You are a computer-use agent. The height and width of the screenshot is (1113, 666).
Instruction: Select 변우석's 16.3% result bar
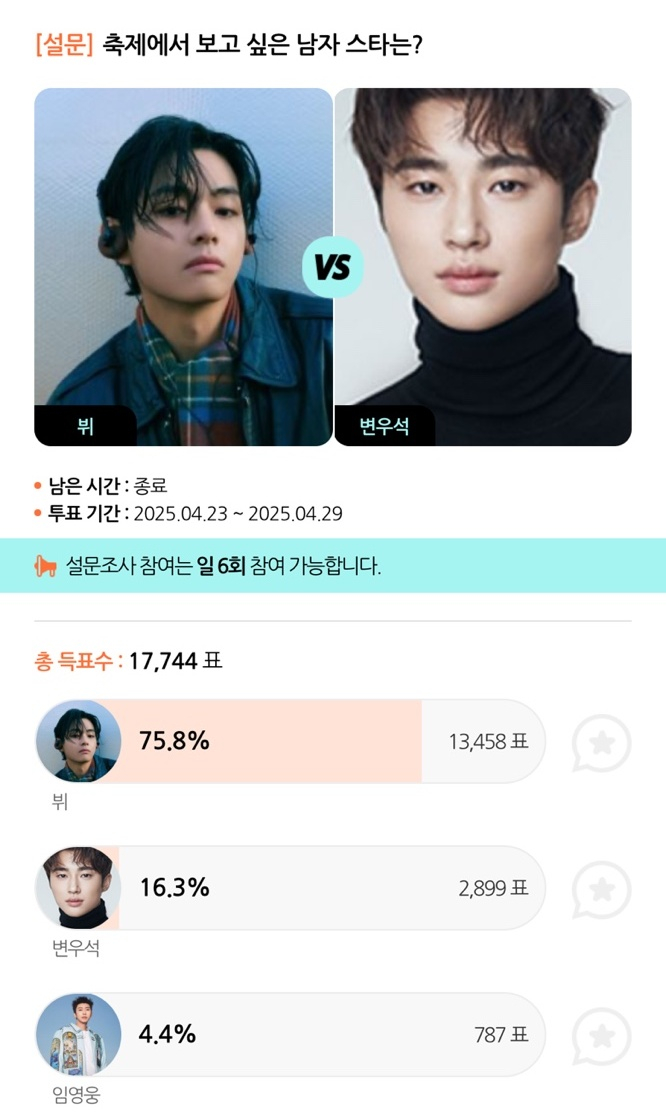coord(290,888)
